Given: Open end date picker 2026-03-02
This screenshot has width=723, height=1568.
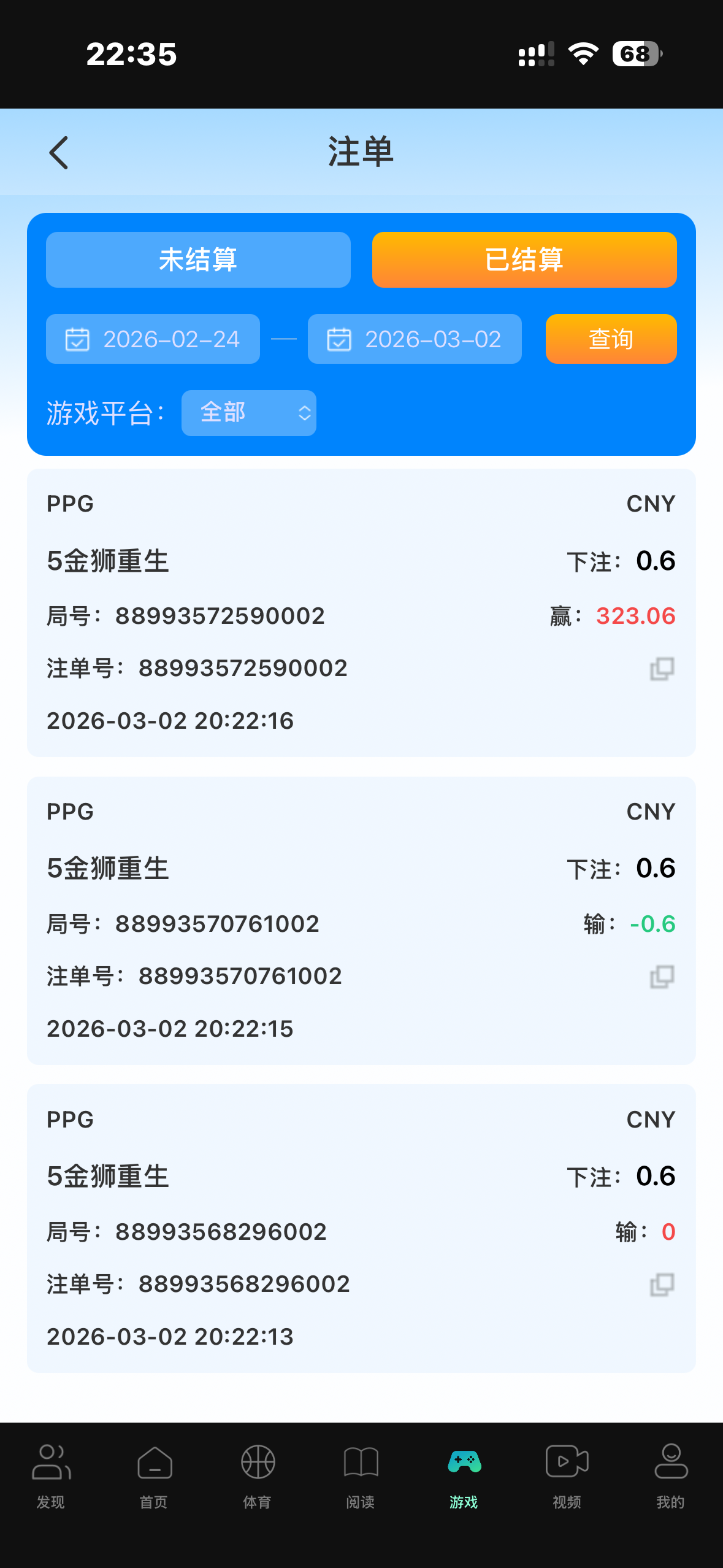Looking at the screenshot, I should click(x=415, y=339).
